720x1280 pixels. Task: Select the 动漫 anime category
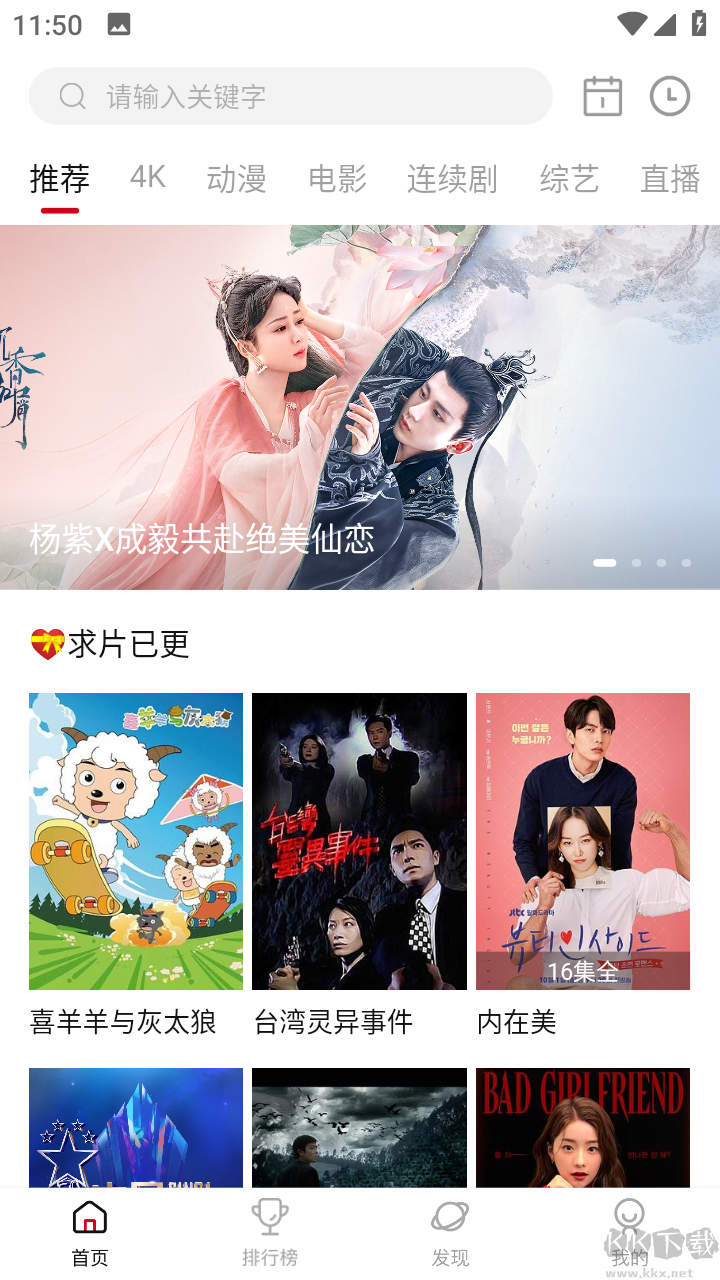(236, 178)
